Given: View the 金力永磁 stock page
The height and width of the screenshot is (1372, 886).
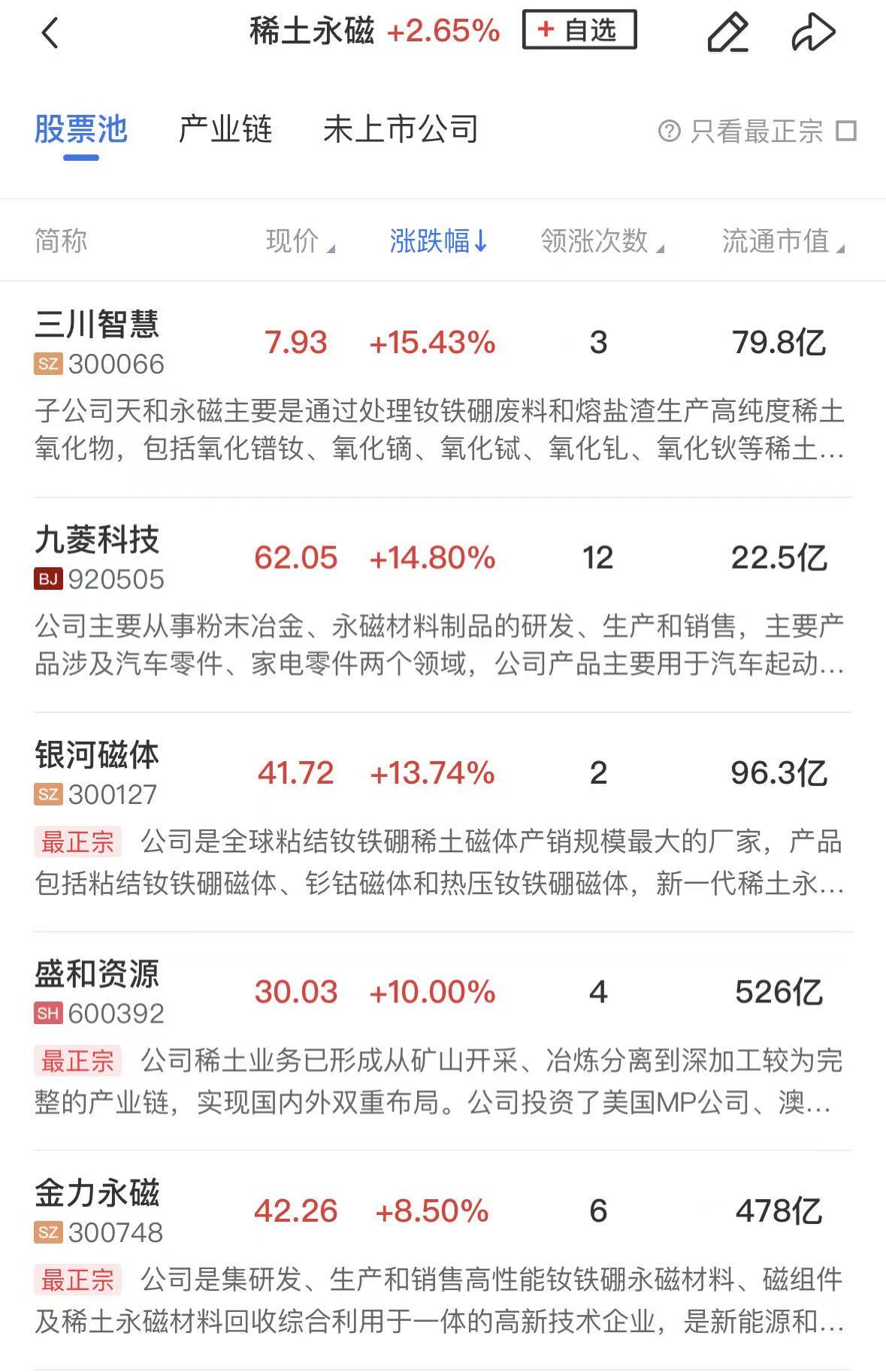Looking at the screenshot, I should pyautogui.click(x=98, y=1193).
